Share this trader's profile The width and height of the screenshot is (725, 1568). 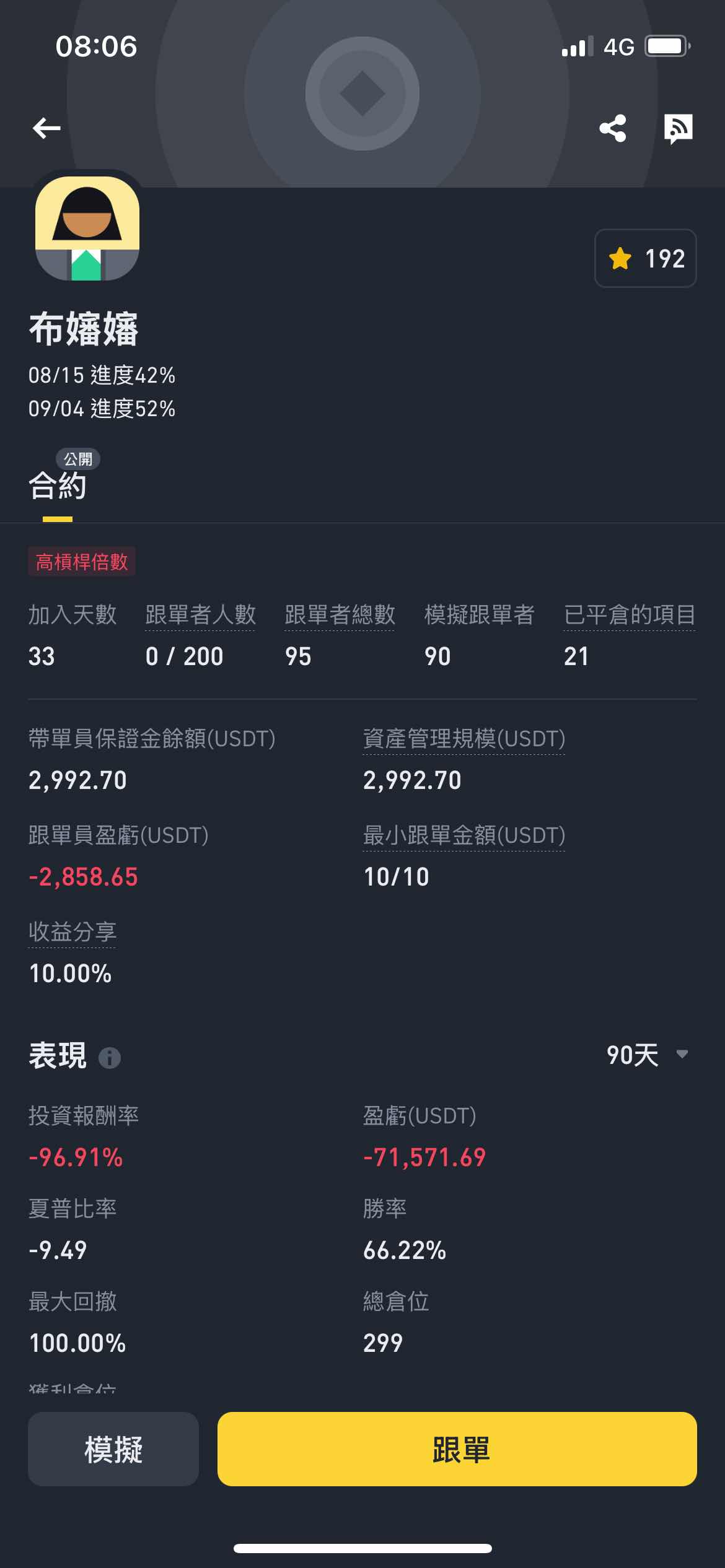click(x=612, y=128)
